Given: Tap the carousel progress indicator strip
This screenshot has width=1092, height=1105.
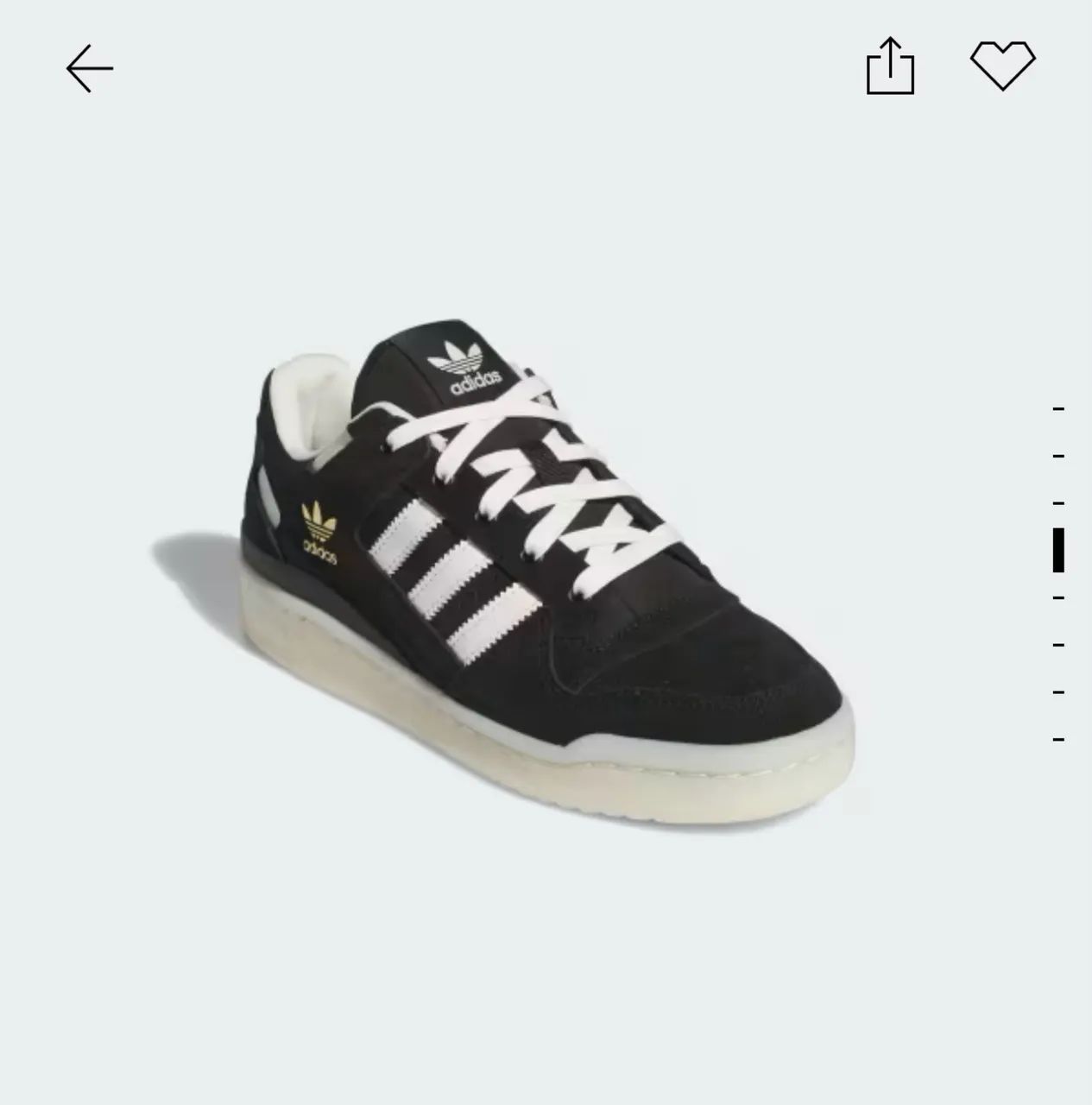Looking at the screenshot, I should point(1057,570).
